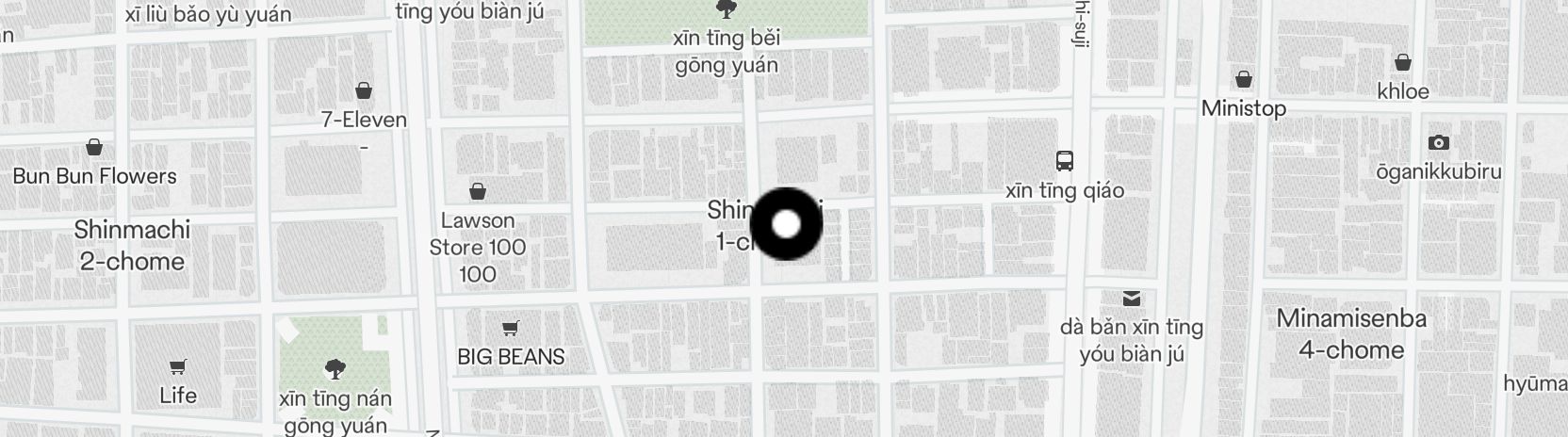Open the Lawson Store 100 place marker
This screenshot has height=437, width=1568.
click(x=478, y=192)
